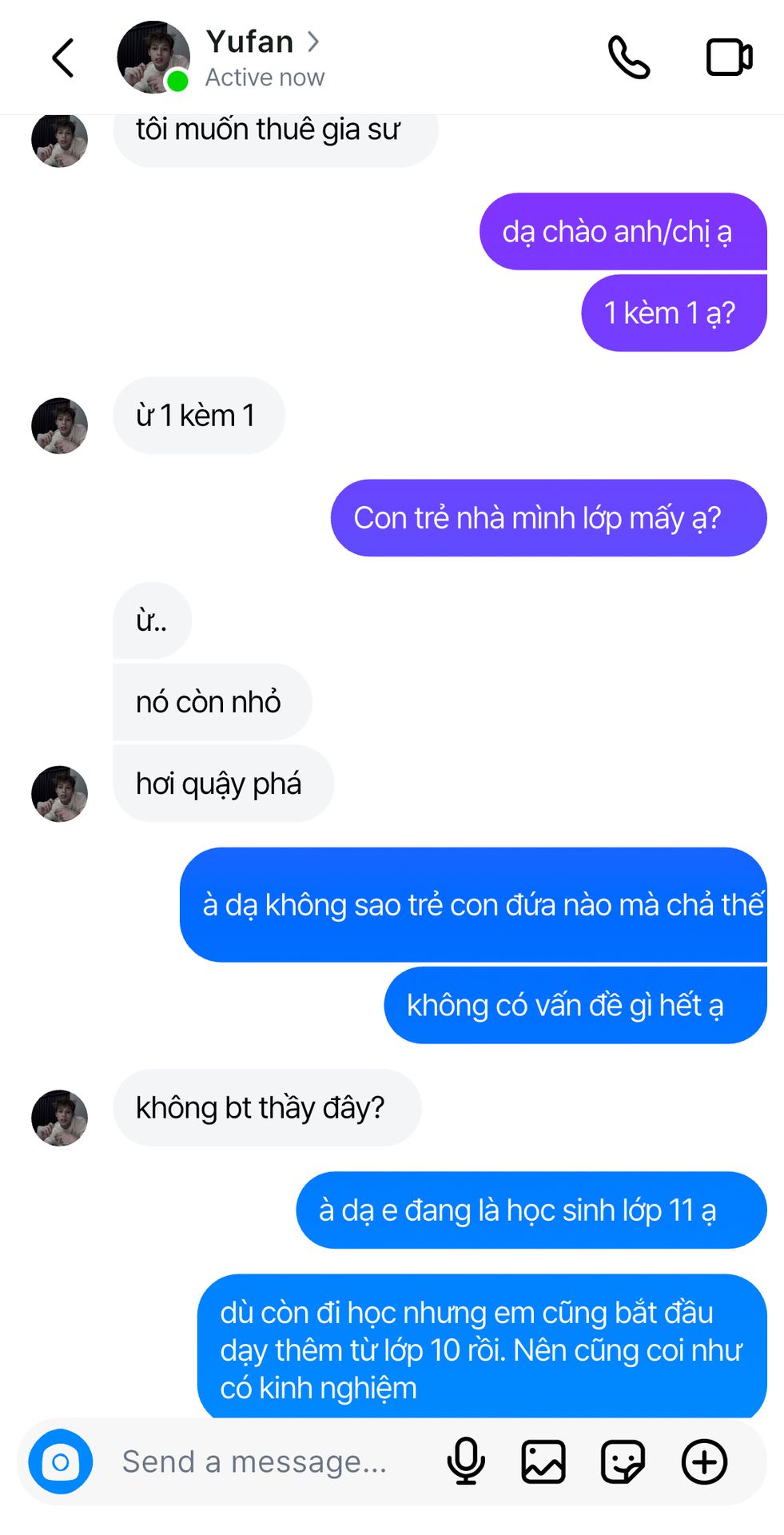Start a video call with Yufan
Viewport: 784px width, 1535px height.
[x=729, y=58]
